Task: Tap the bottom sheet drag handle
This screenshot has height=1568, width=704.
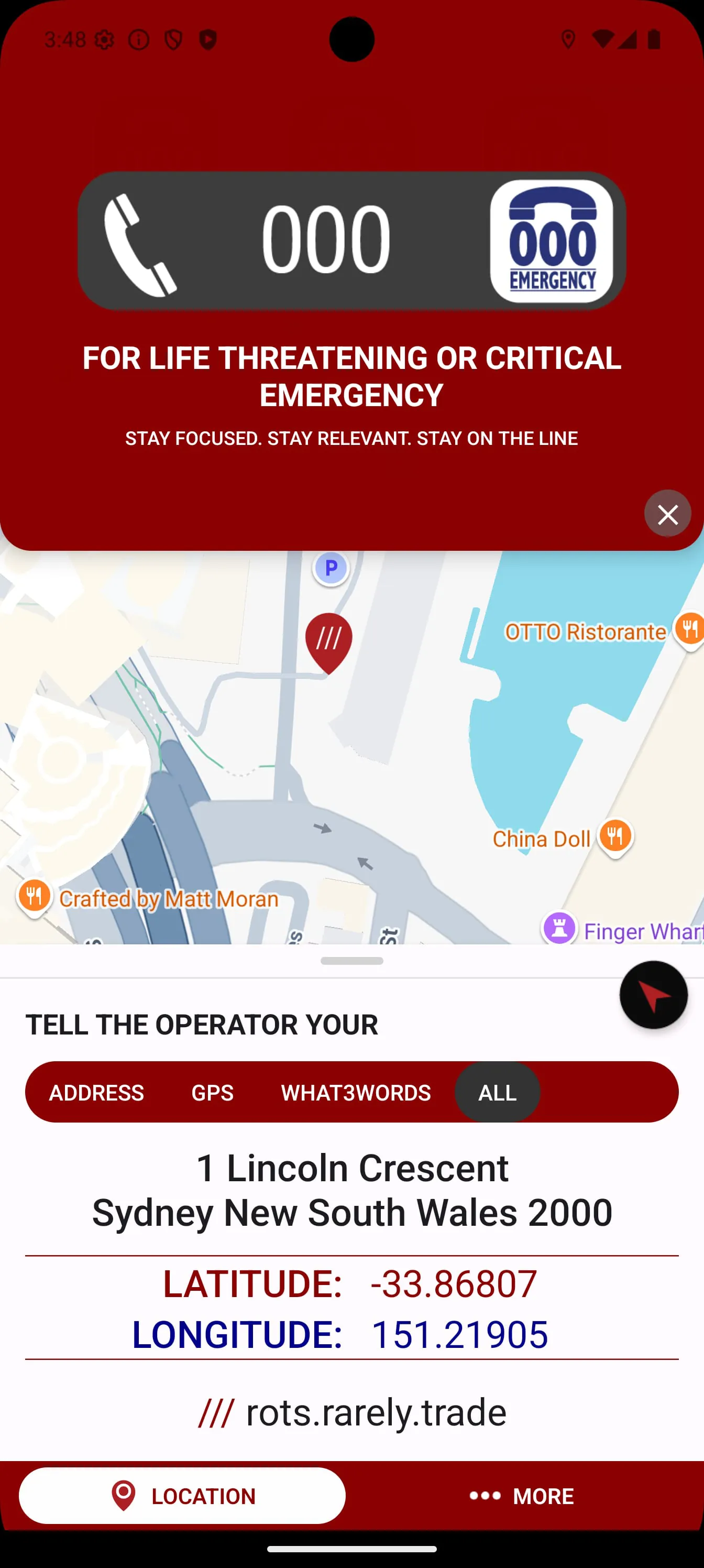Action: click(x=351, y=961)
